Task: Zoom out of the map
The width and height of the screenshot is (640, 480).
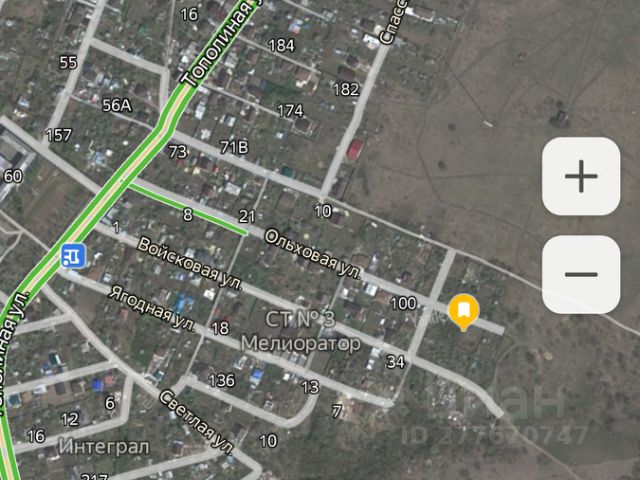Action: [x=580, y=275]
